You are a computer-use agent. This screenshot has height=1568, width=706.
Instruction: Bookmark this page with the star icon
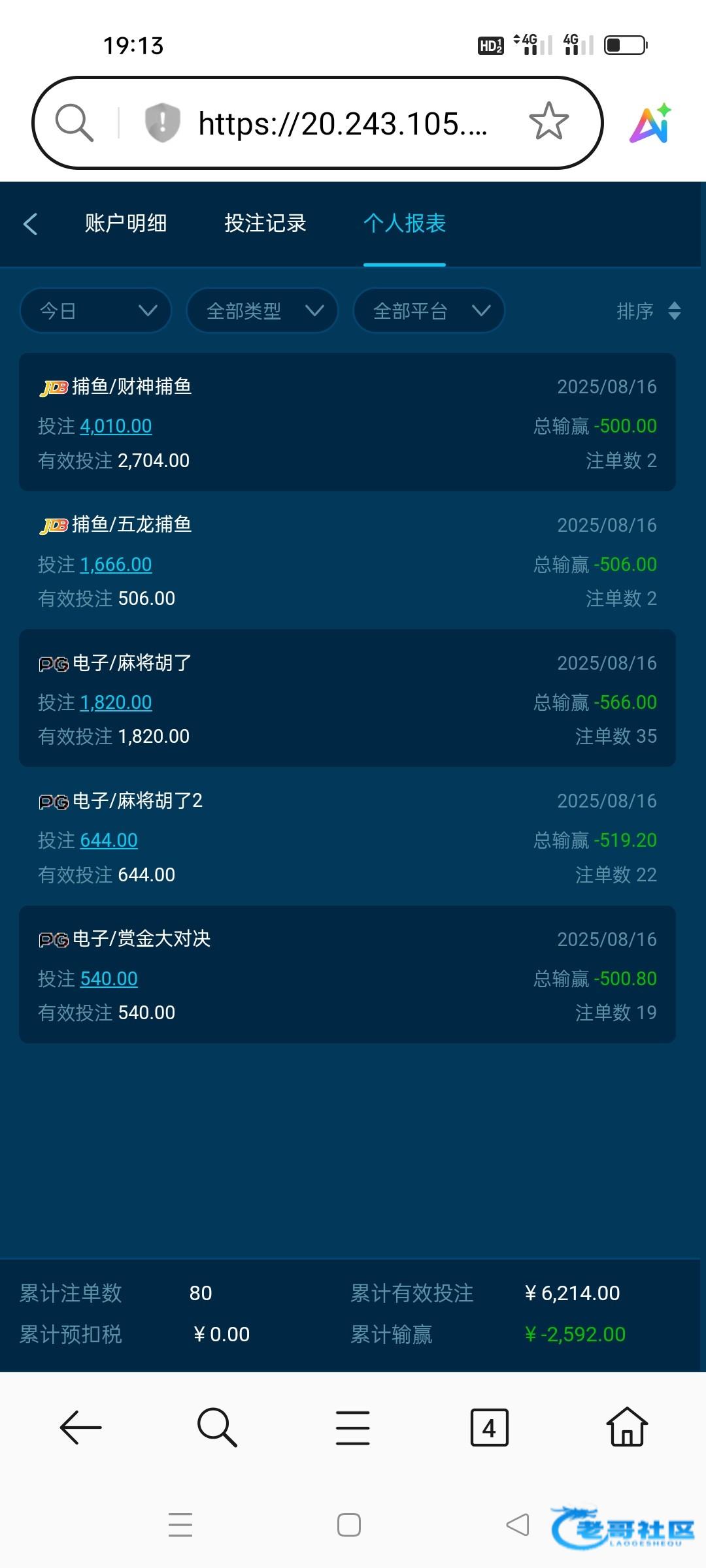(548, 122)
